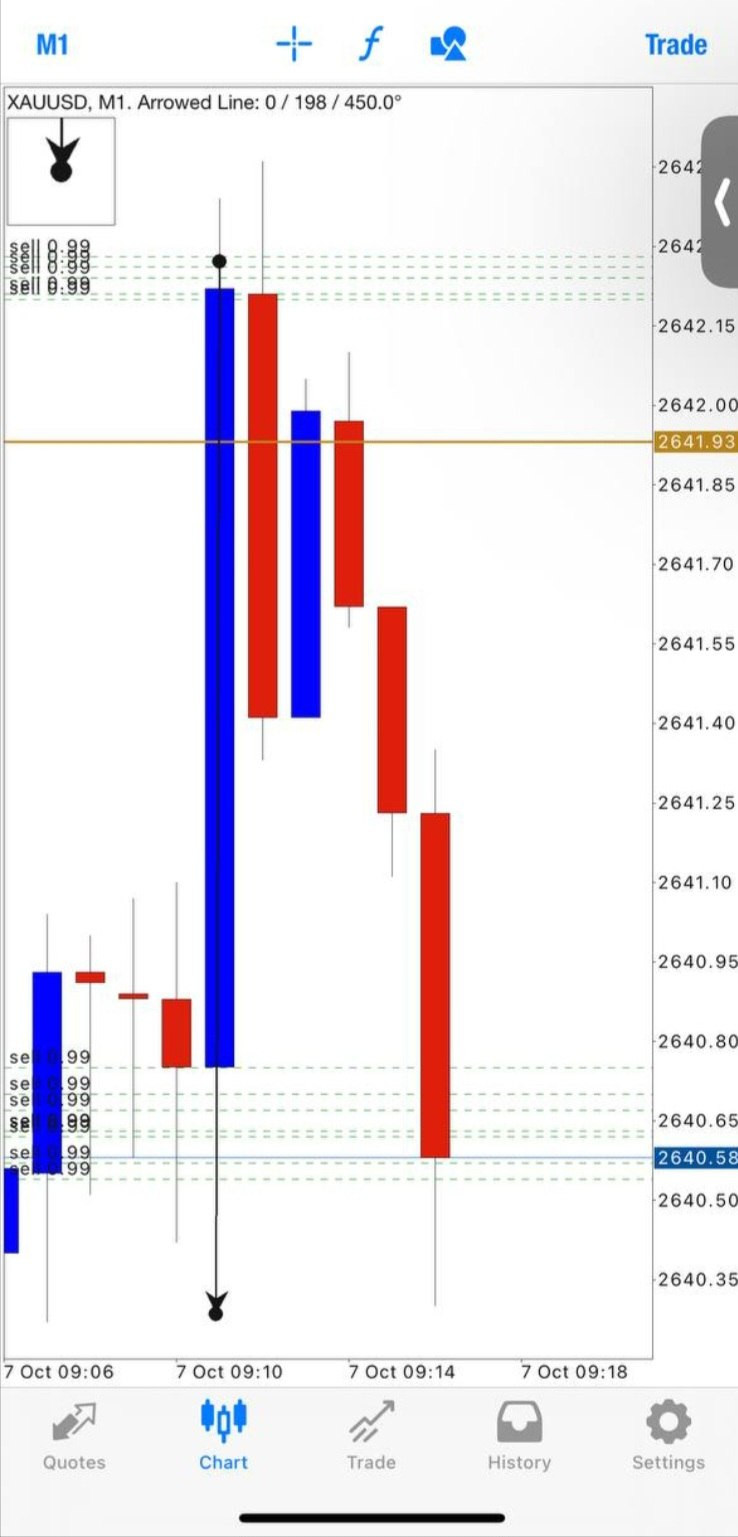This screenshot has width=738, height=1537.
Task: Select the arrowed line top anchor point
Action: (219, 262)
